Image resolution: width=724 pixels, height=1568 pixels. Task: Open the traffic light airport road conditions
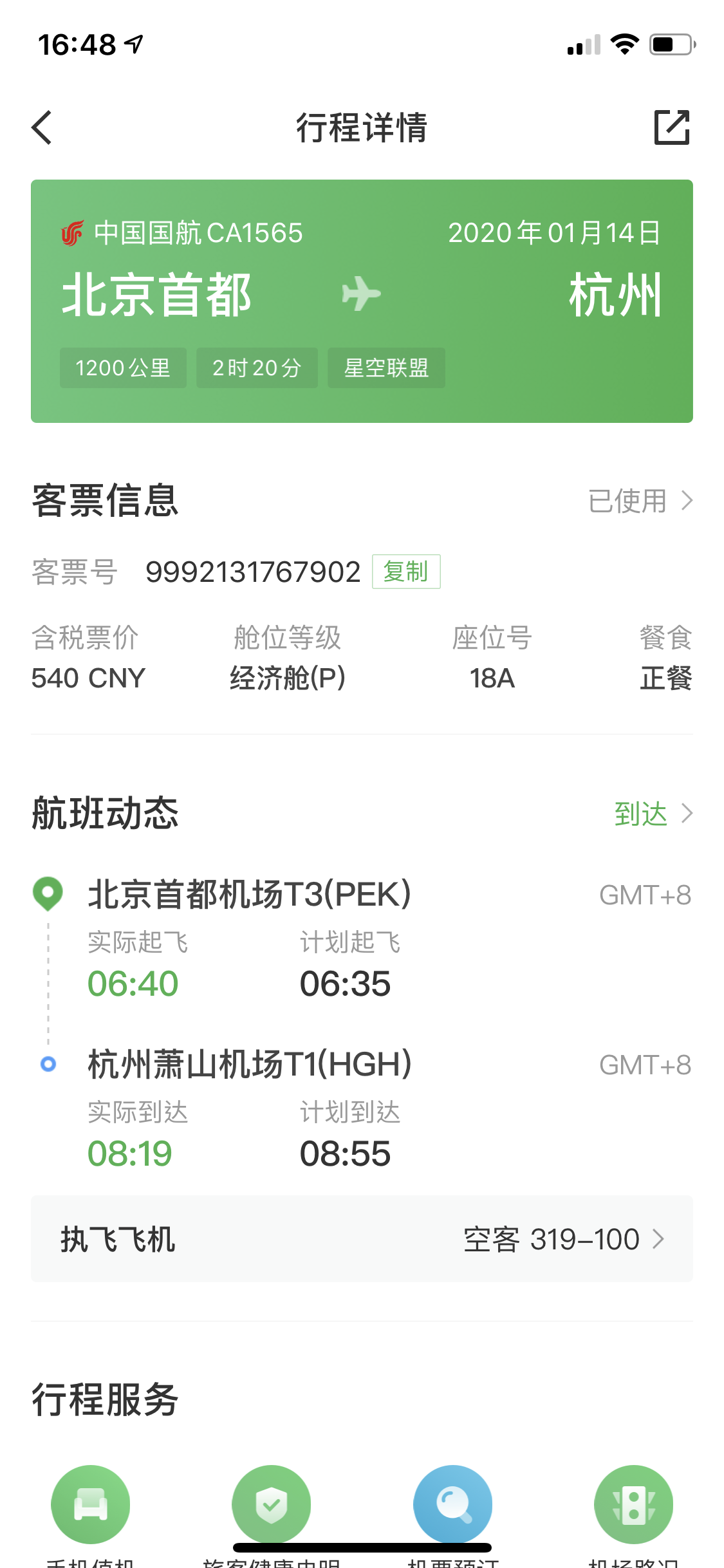(633, 1504)
